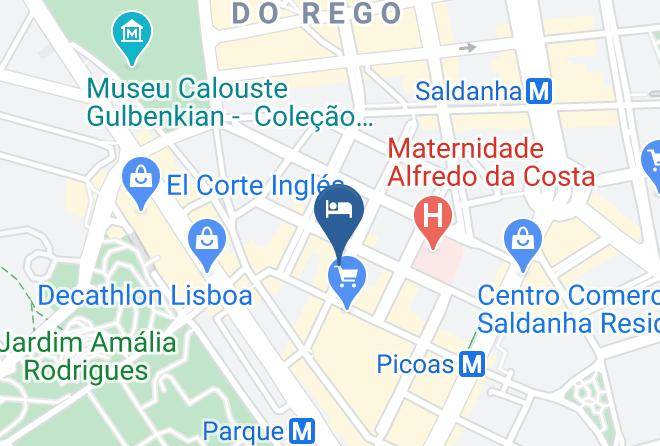Tap the Decathlon Lisboa shopping bag pin
Image resolution: width=660 pixels, height=446 pixels.
207,244
